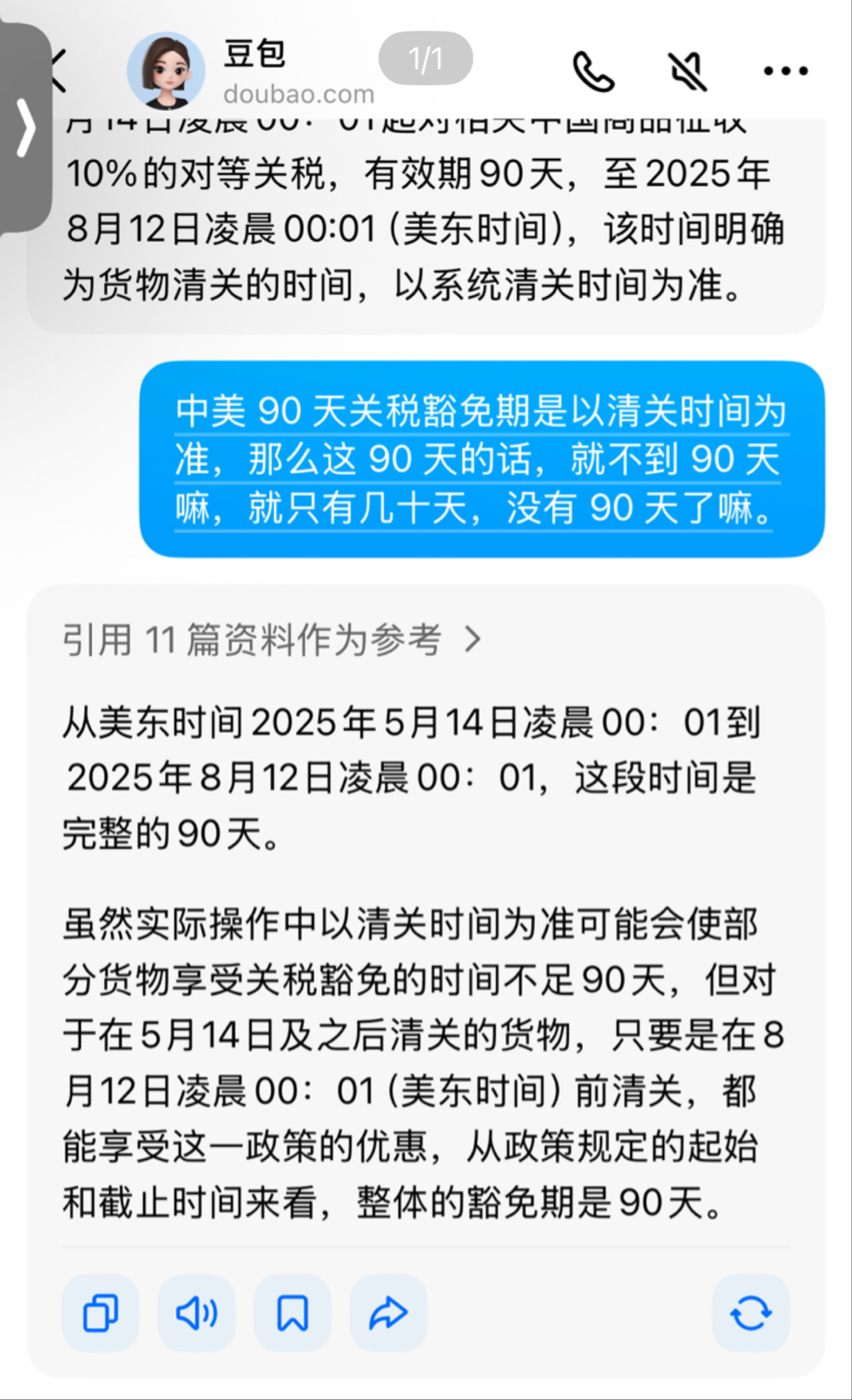Copy Doubao's reply text

tap(100, 1313)
